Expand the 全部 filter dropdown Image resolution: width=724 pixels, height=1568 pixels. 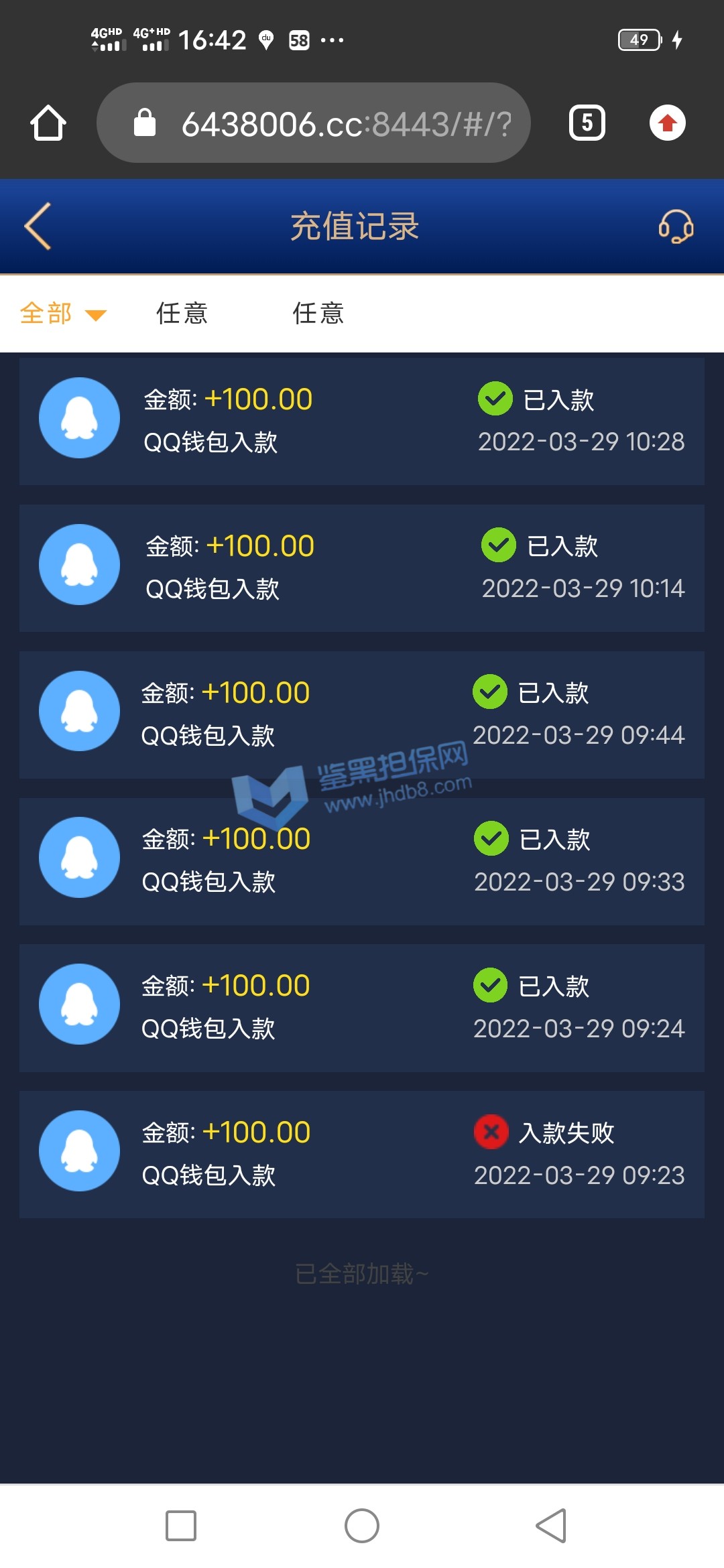pyautogui.click(x=62, y=314)
